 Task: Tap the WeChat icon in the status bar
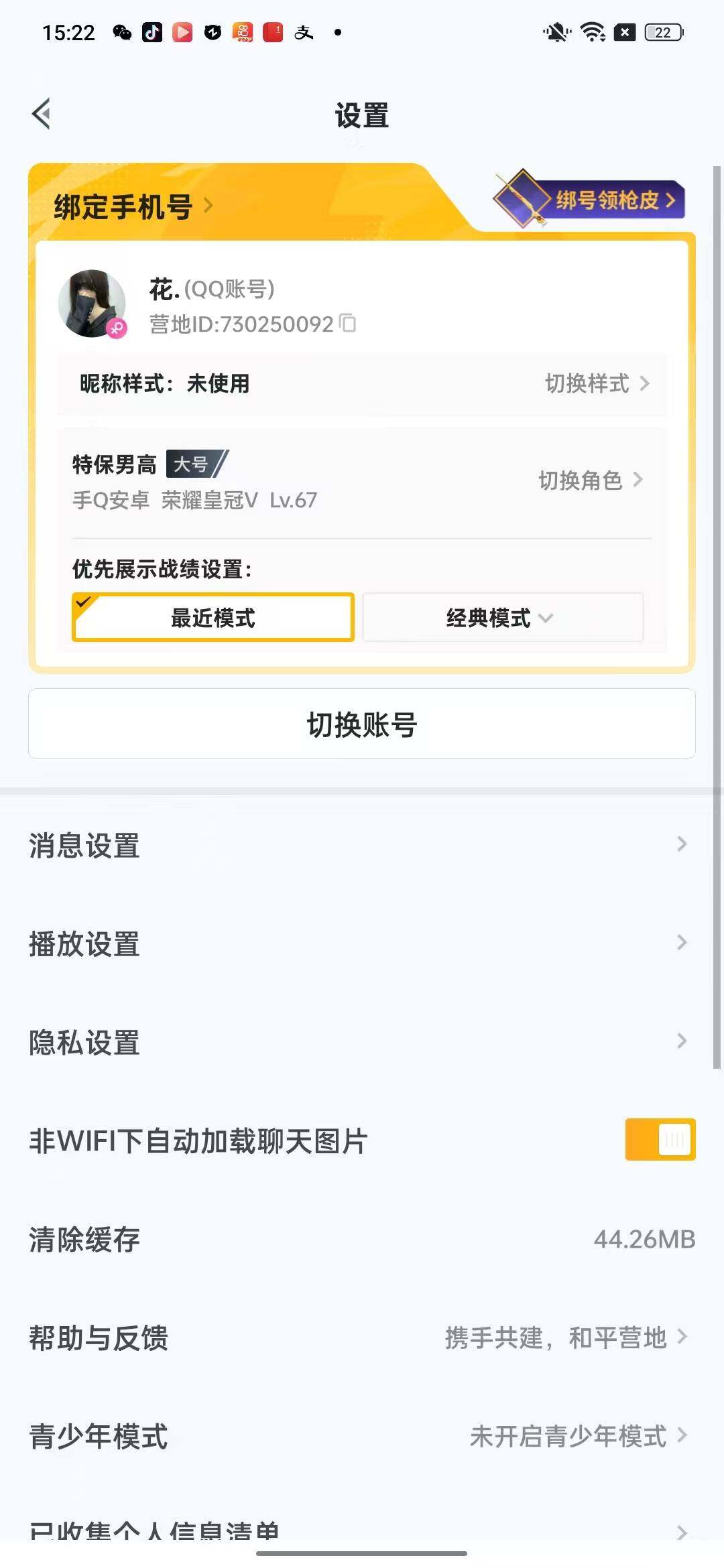pyautogui.click(x=122, y=31)
